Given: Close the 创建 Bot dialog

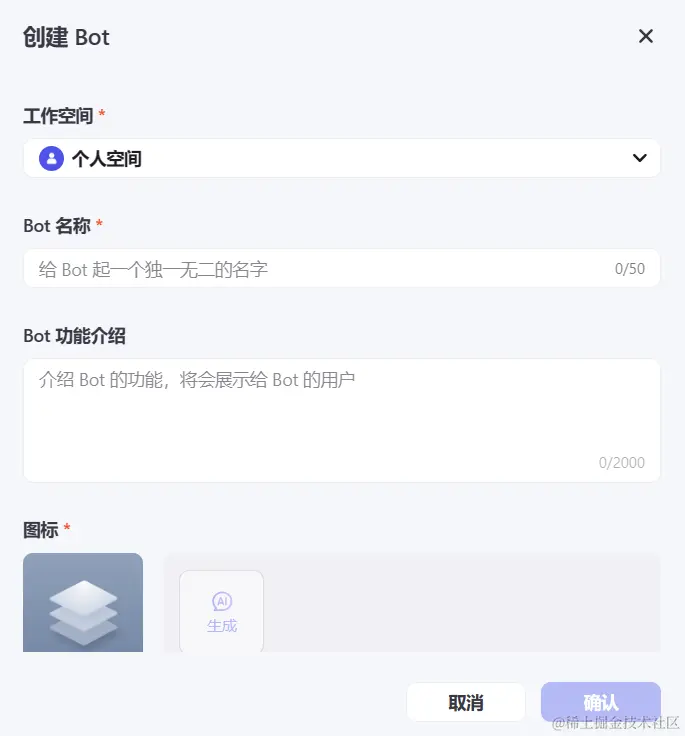Looking at the screenshot, I should (x=646, y=37).
